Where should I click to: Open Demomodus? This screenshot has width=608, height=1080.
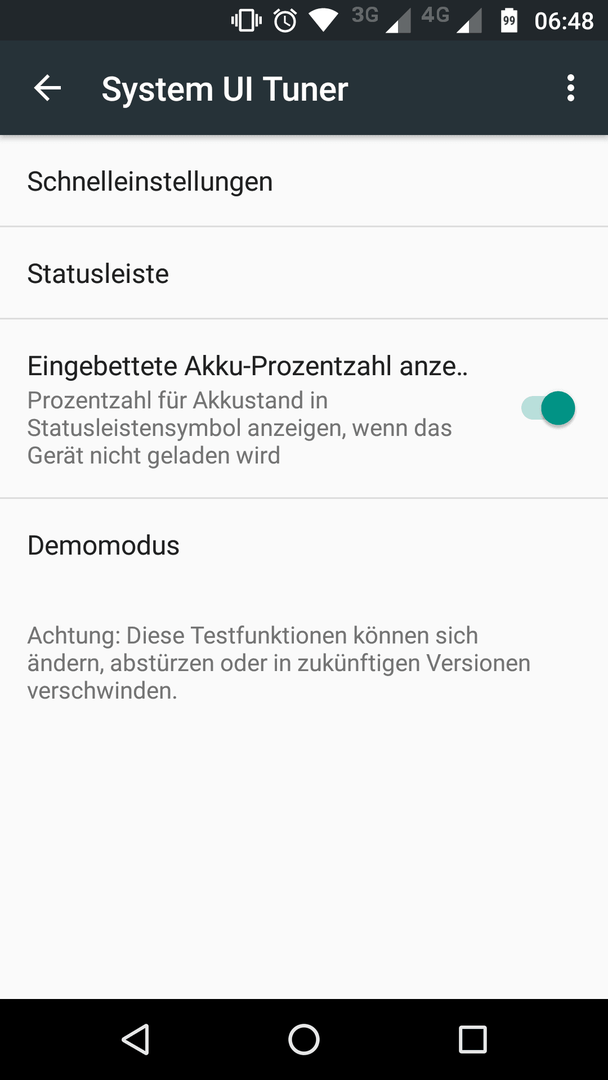(x=304, y=545)
